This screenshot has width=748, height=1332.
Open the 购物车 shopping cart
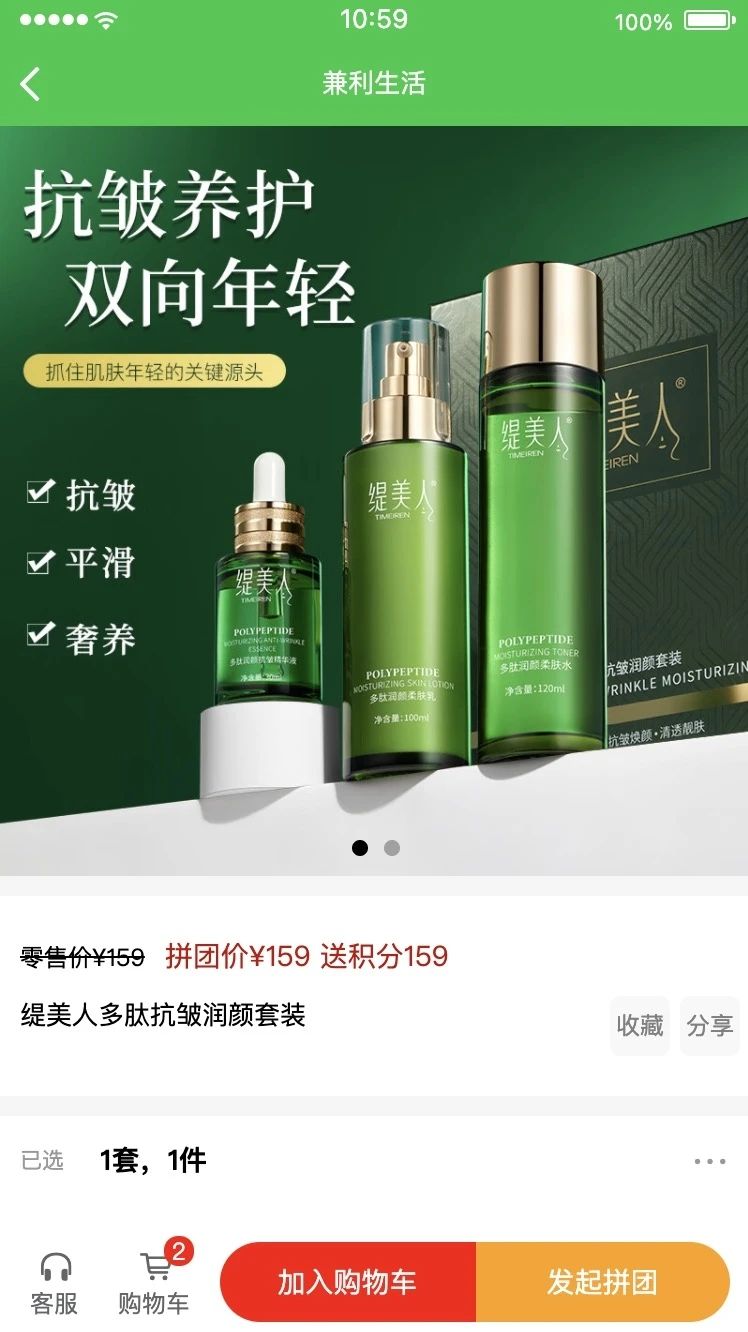[x=154, y=1283]
